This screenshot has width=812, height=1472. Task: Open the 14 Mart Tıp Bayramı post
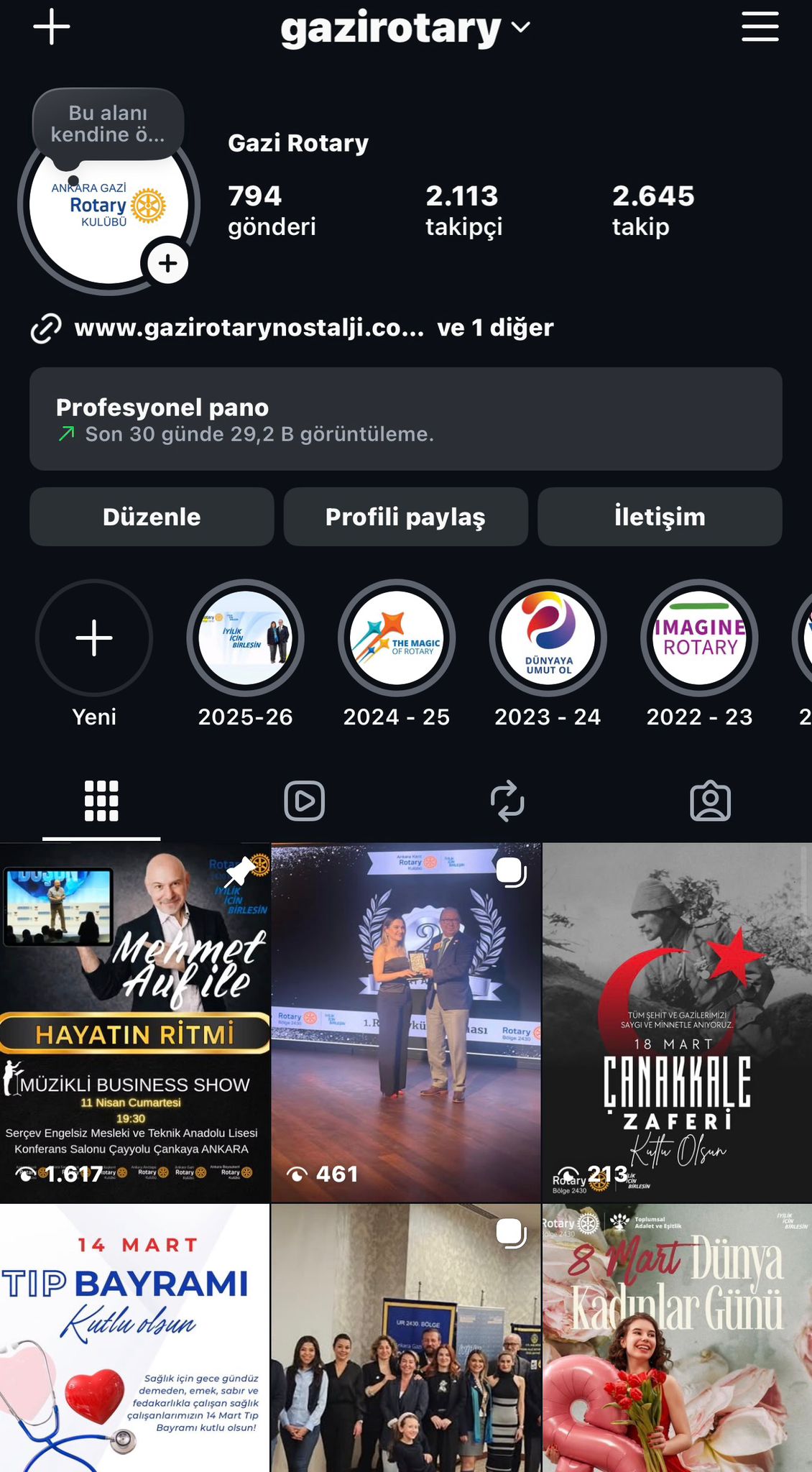(135, 1337)
